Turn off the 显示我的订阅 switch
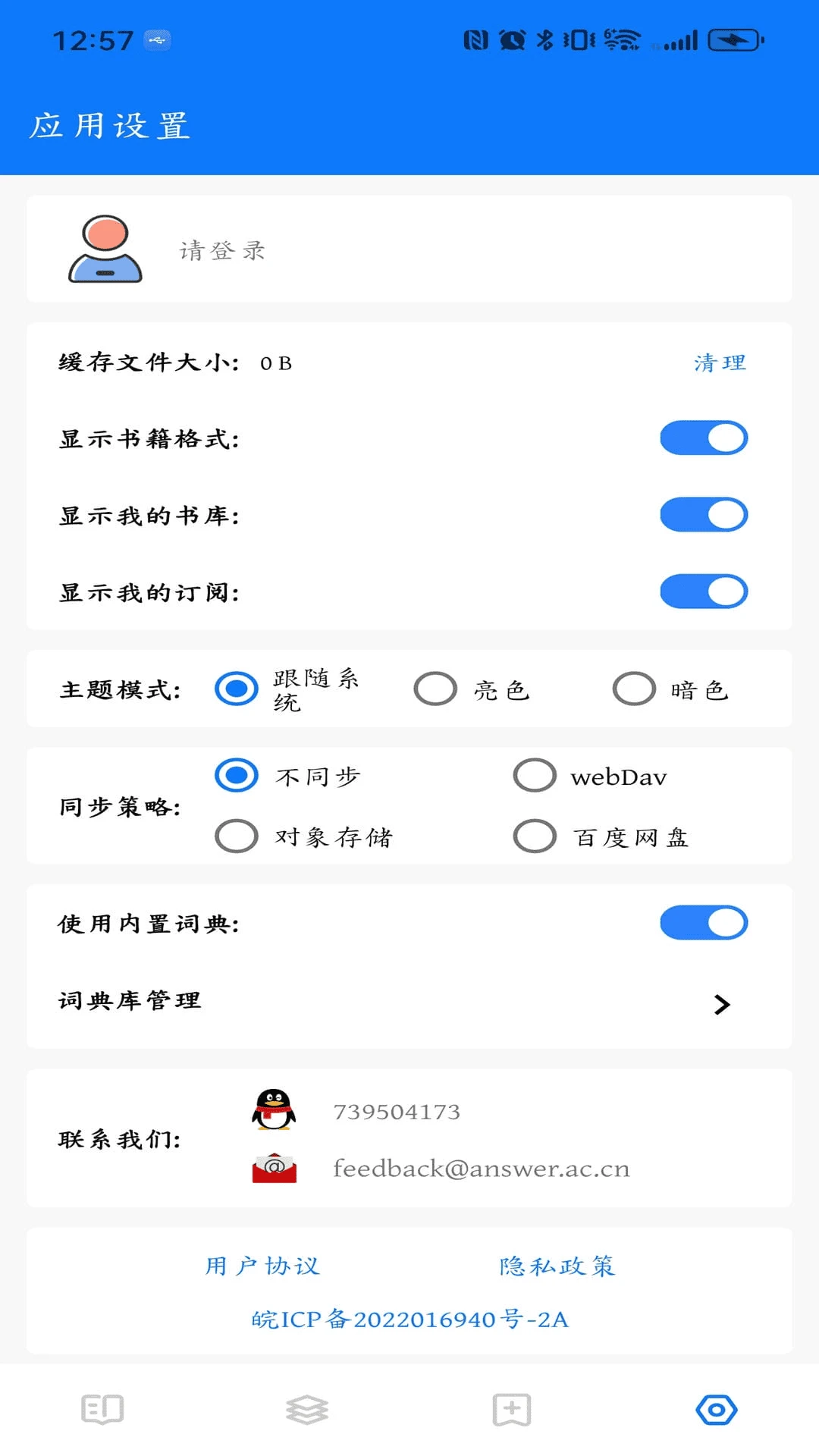 pyautogui.click(x=703, y=590)
